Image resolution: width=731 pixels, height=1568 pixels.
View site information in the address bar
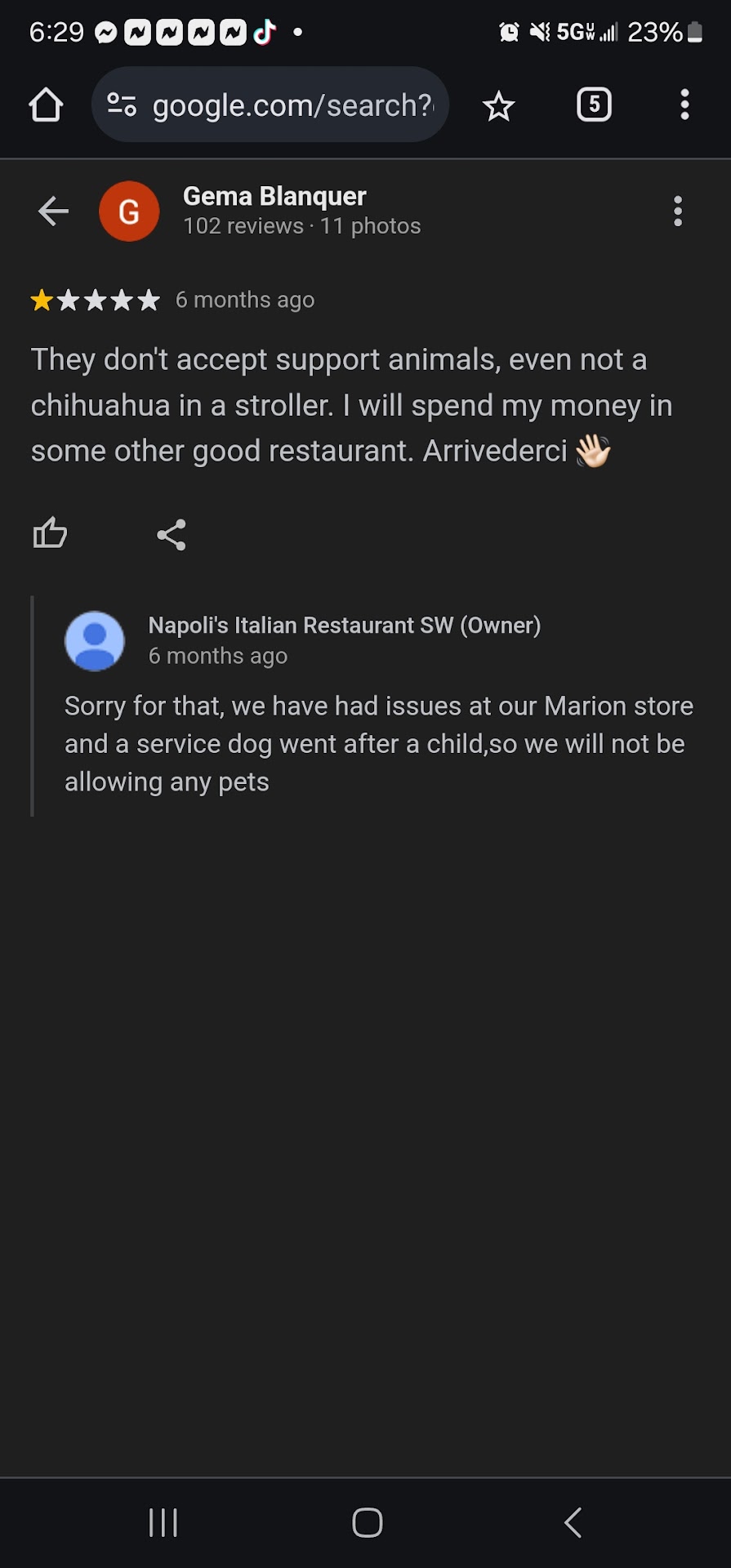point(123,105)
